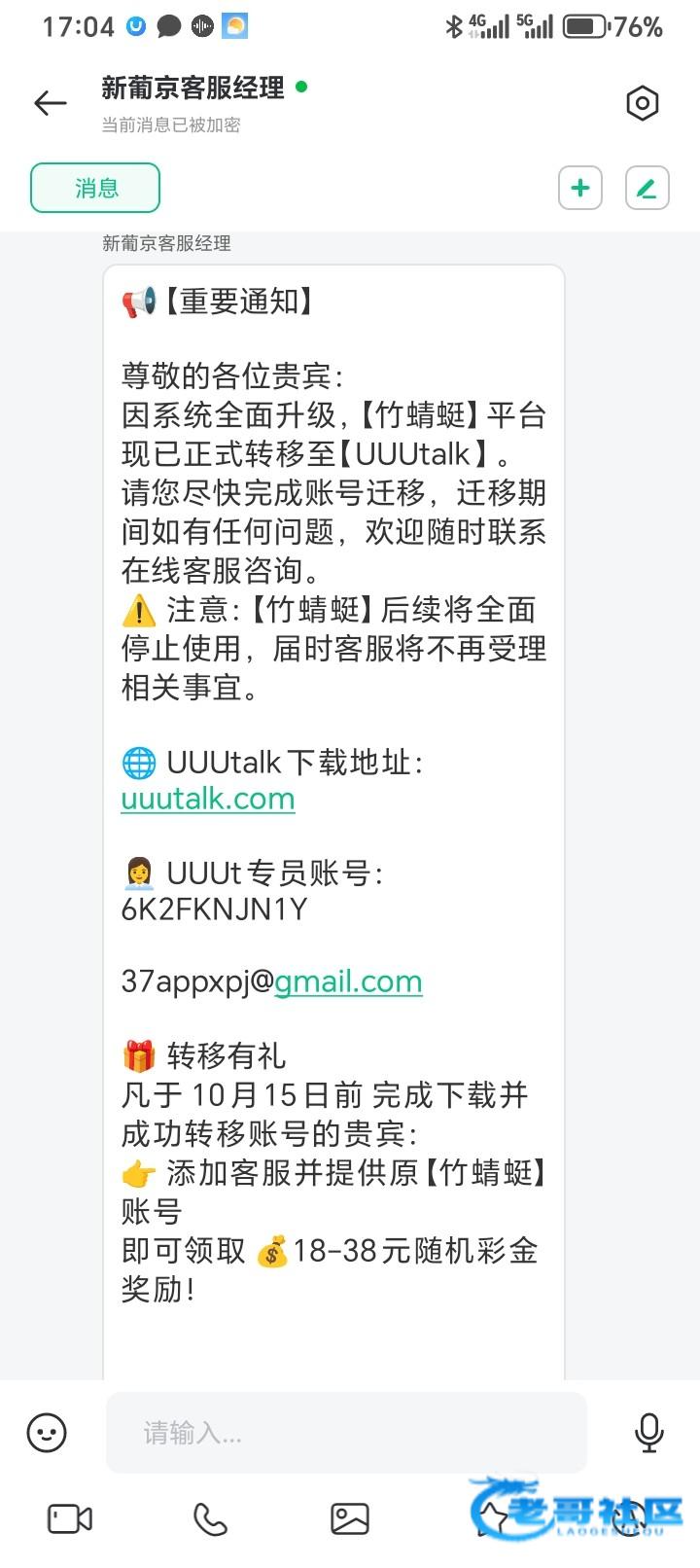Screen dimensions: 700x1568
Task: Tap the gmail.com link in message
Action: pos(348,982)
